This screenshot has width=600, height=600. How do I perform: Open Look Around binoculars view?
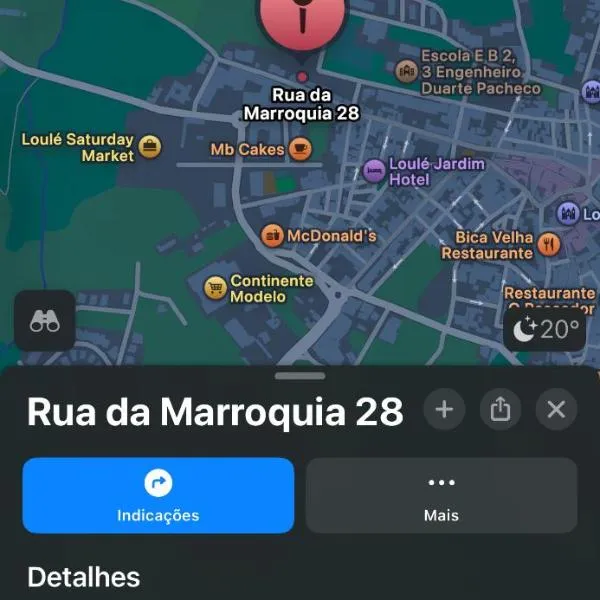pyautogui.click(x=45, y=322)
